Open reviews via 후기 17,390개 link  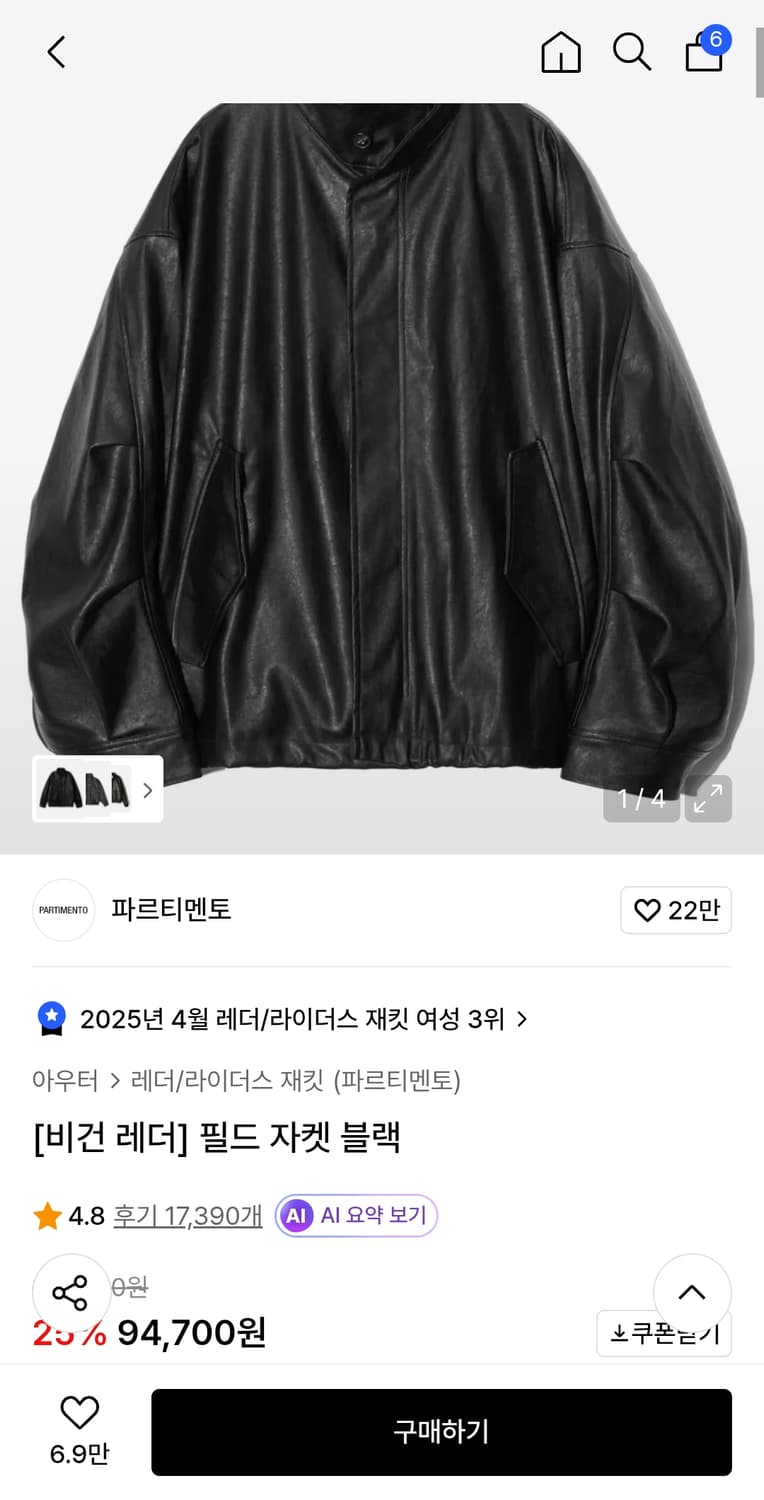[187, 1215]
